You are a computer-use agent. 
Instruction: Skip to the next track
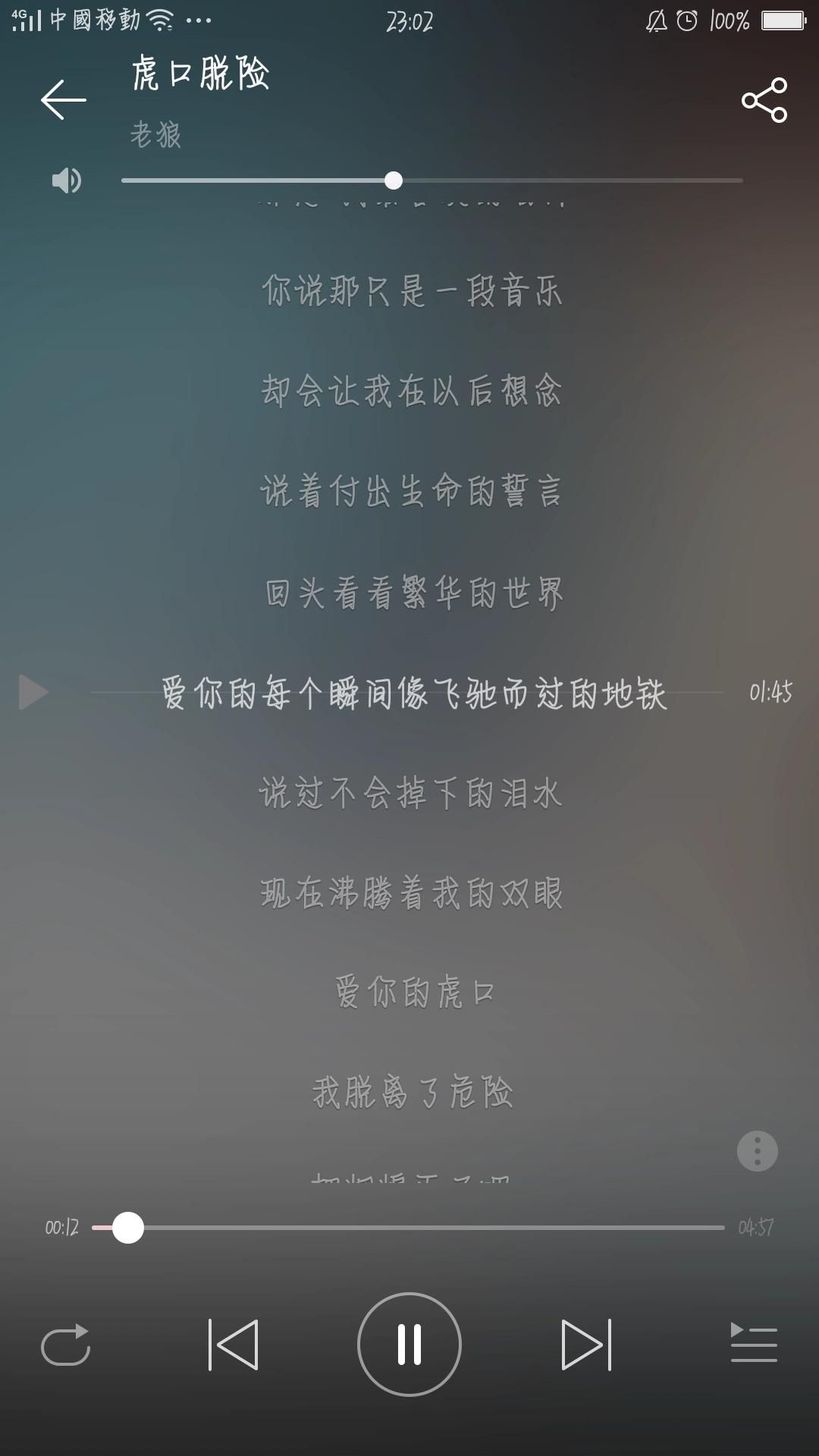click(586, 1345)
